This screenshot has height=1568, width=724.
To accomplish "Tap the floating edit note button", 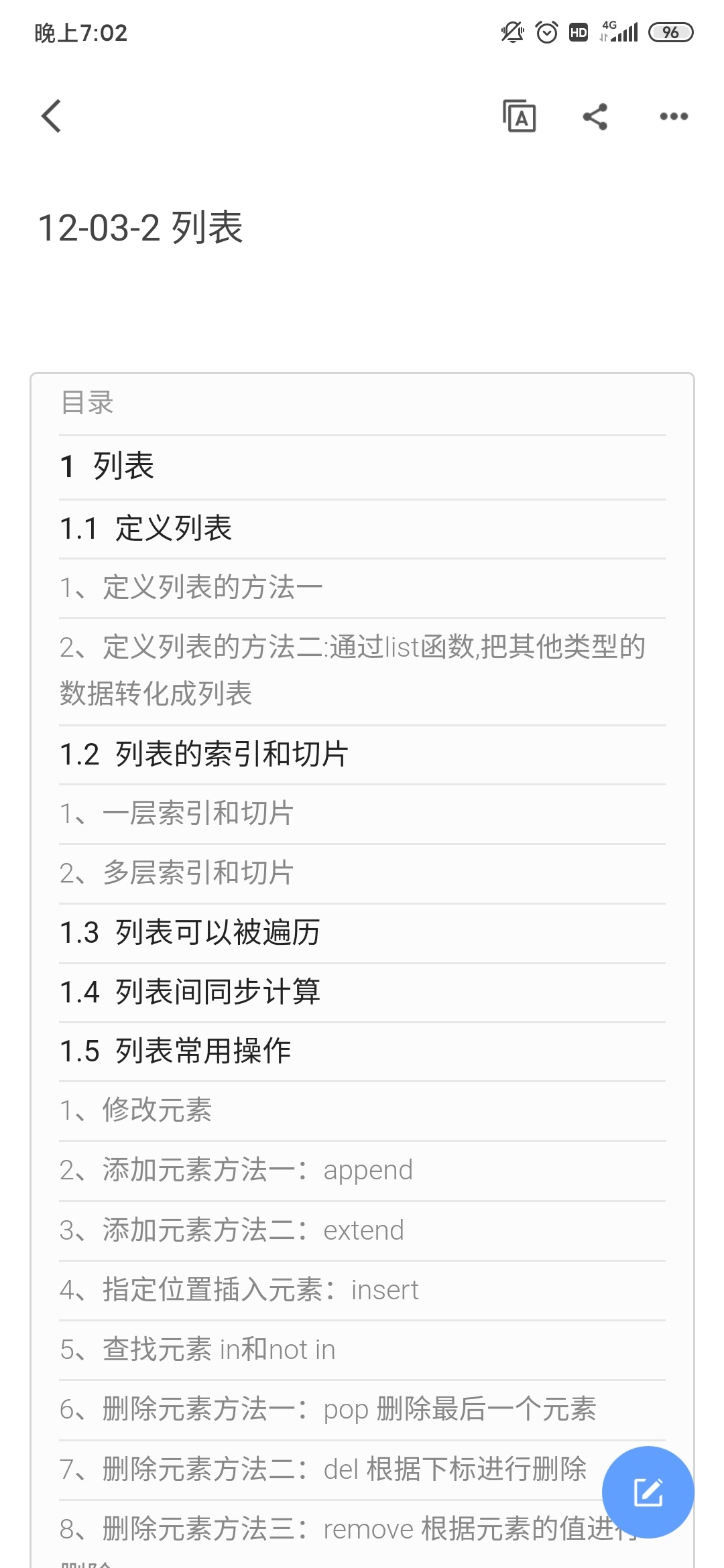I will 648,1492.
